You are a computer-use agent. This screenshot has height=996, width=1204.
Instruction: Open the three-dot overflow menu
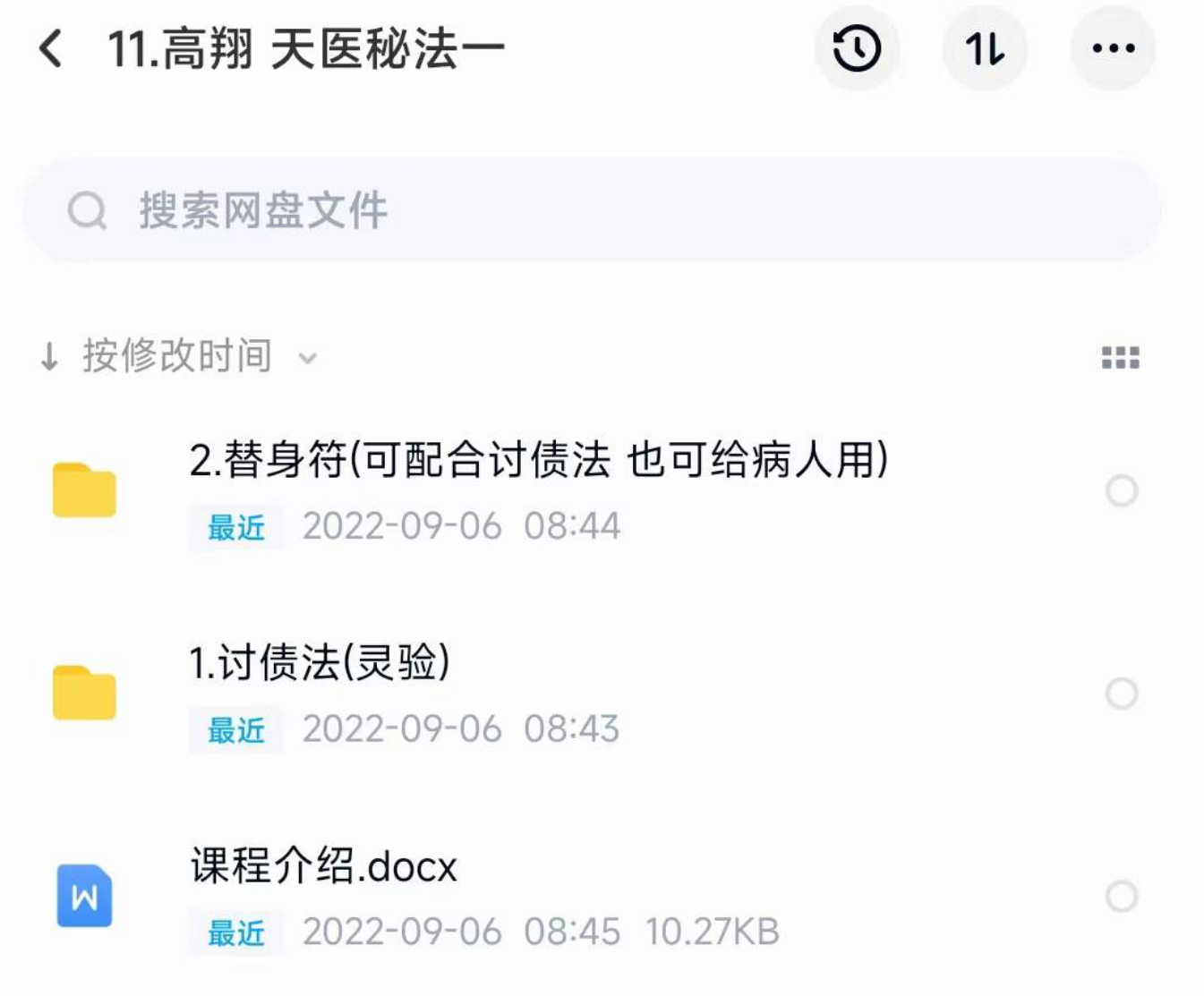click(1113, 48)
